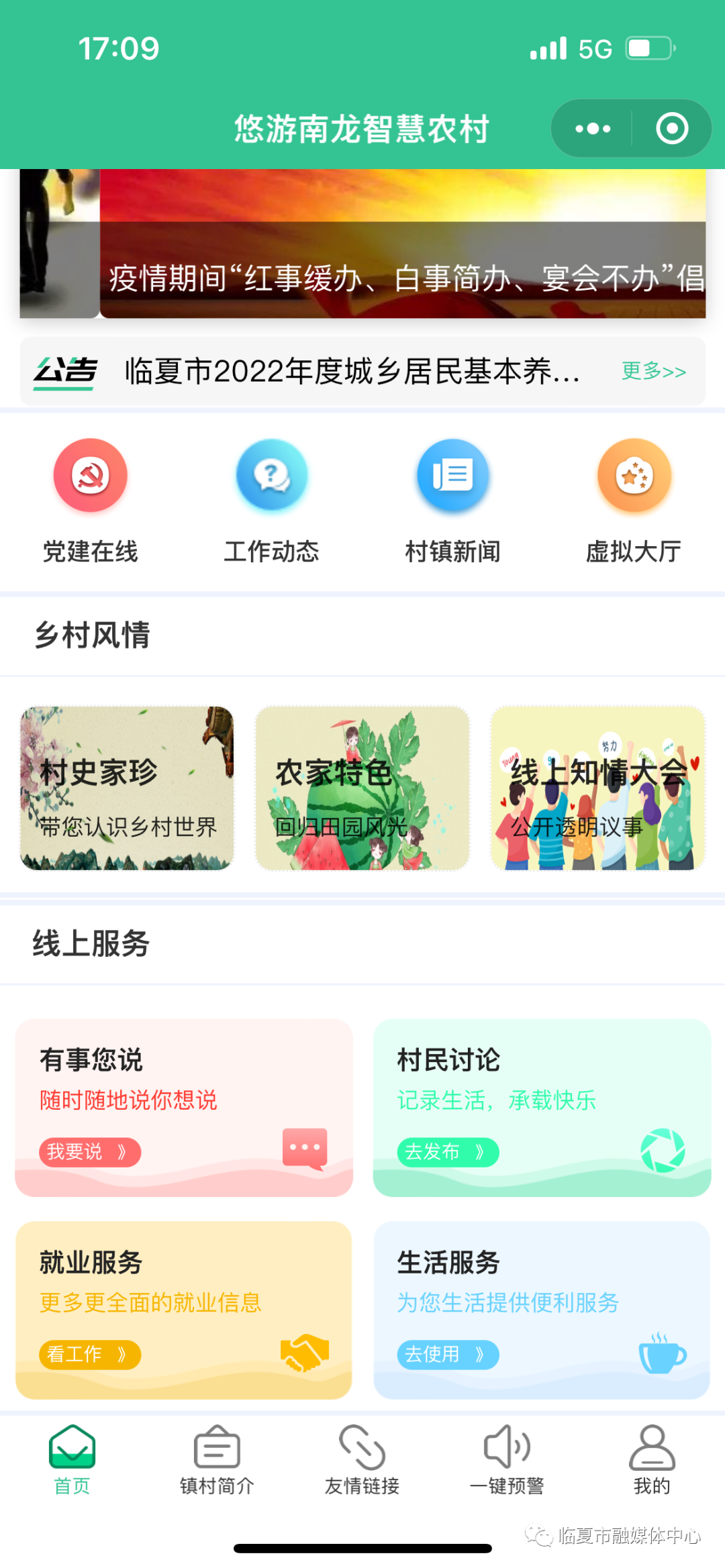The image size is (725, 1568).
Task: Go to 村镇新闻
Action: click(x=453, y=500)
